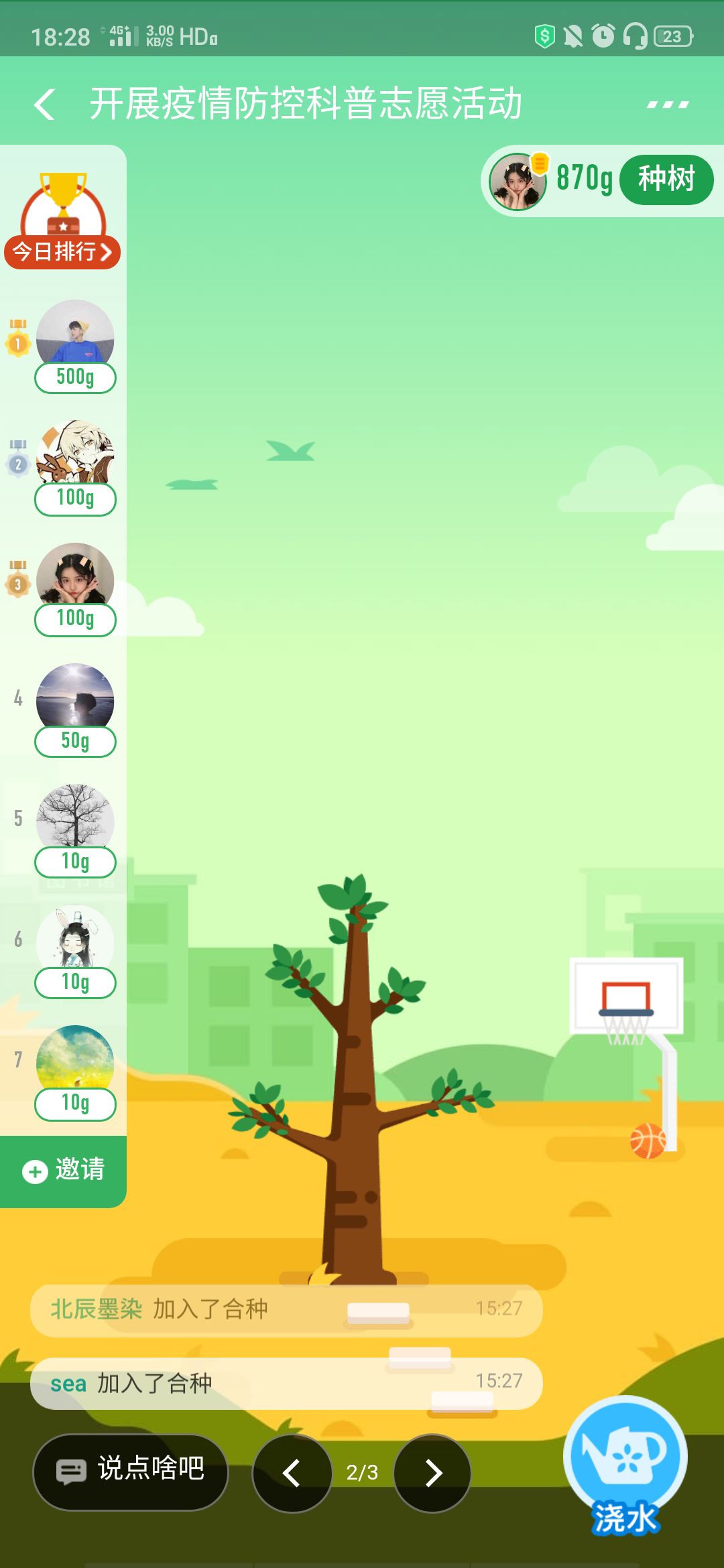Go to the next tree page
This screenshot has height=1568, width=724.
click(x=432, y=1472)
